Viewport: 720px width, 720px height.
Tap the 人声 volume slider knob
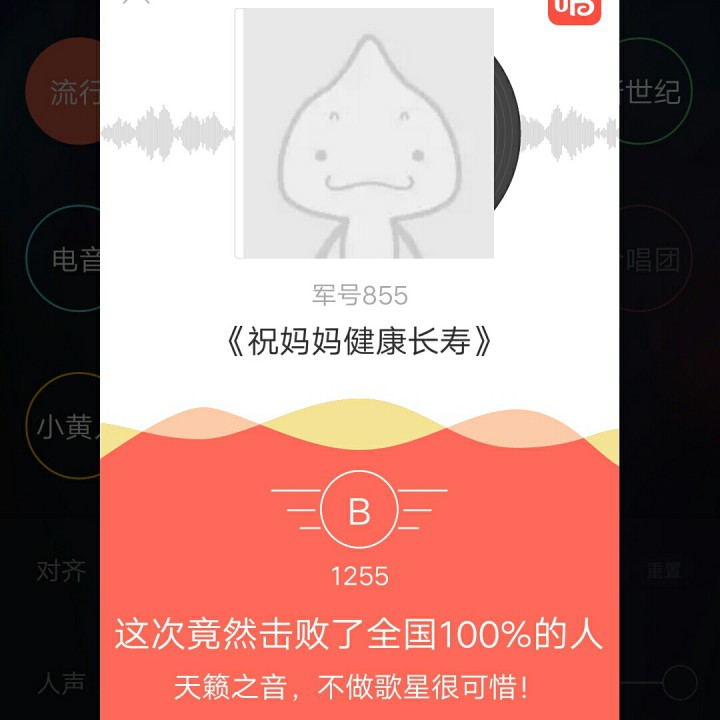pyautogui.click(x=680, y=683)
